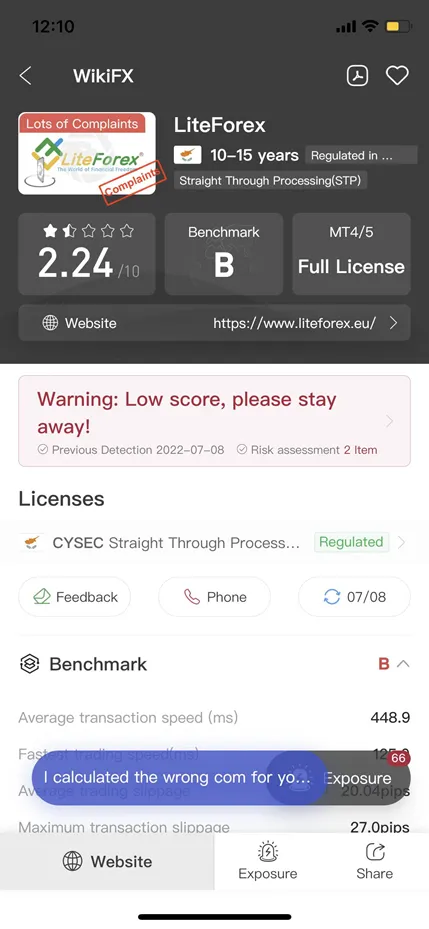Collapse the Benchmark section
Screen dimensions: 429x929
click(x=403, y=664)
